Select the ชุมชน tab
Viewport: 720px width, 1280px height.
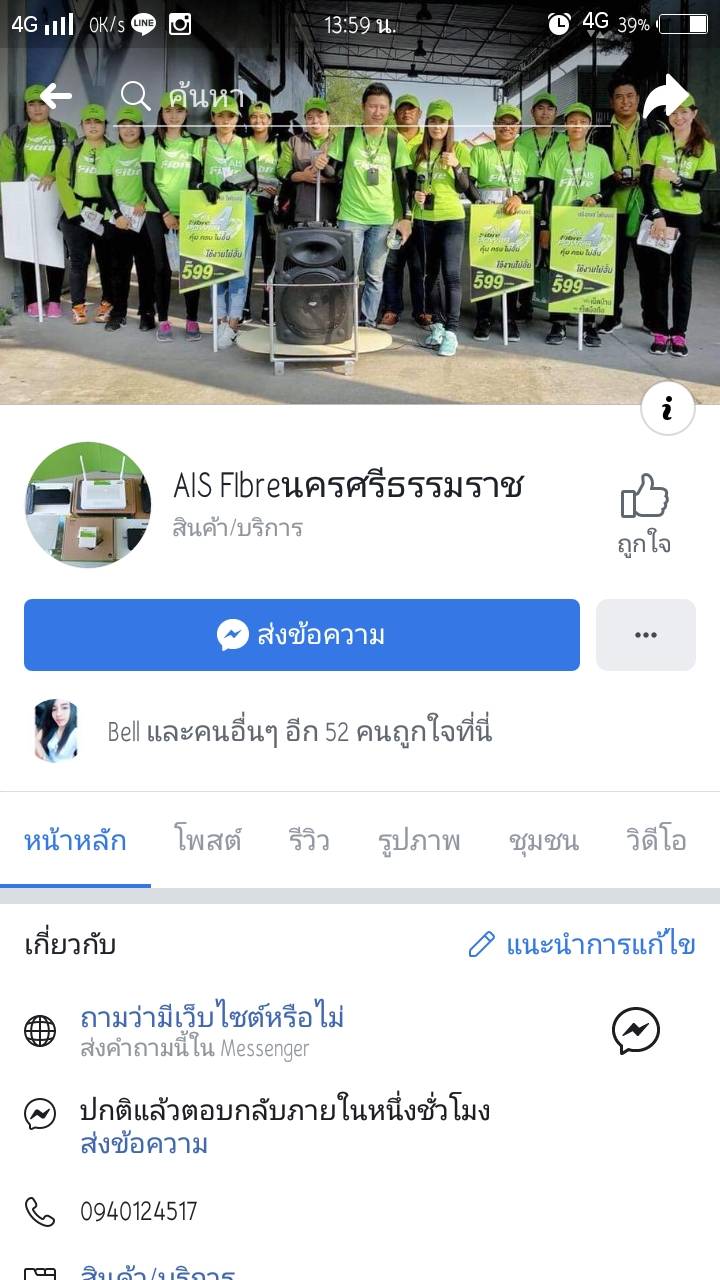pos(543,840)
